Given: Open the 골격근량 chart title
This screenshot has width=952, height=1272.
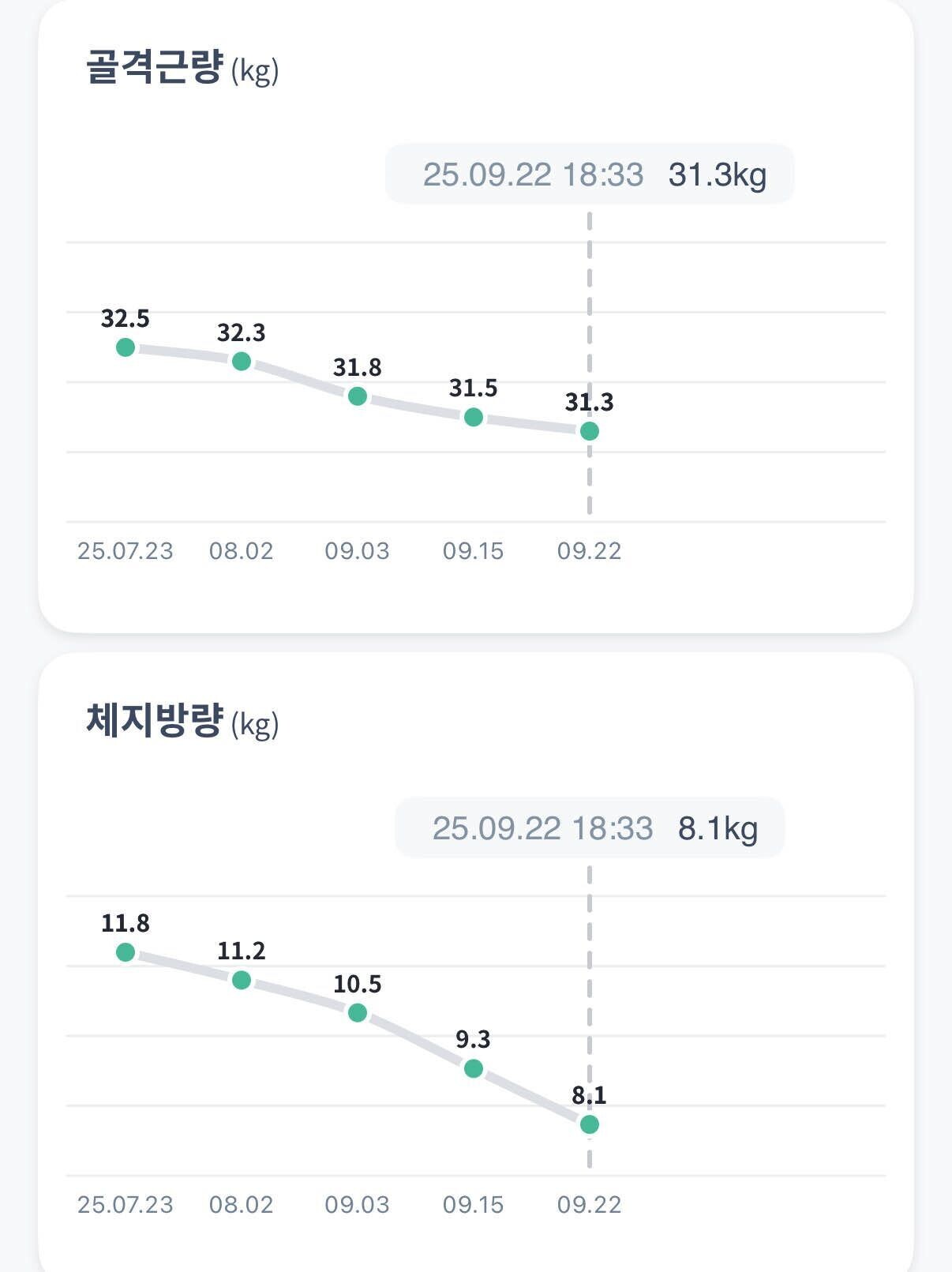Looking at the screenshot, I should pos(156,69).
